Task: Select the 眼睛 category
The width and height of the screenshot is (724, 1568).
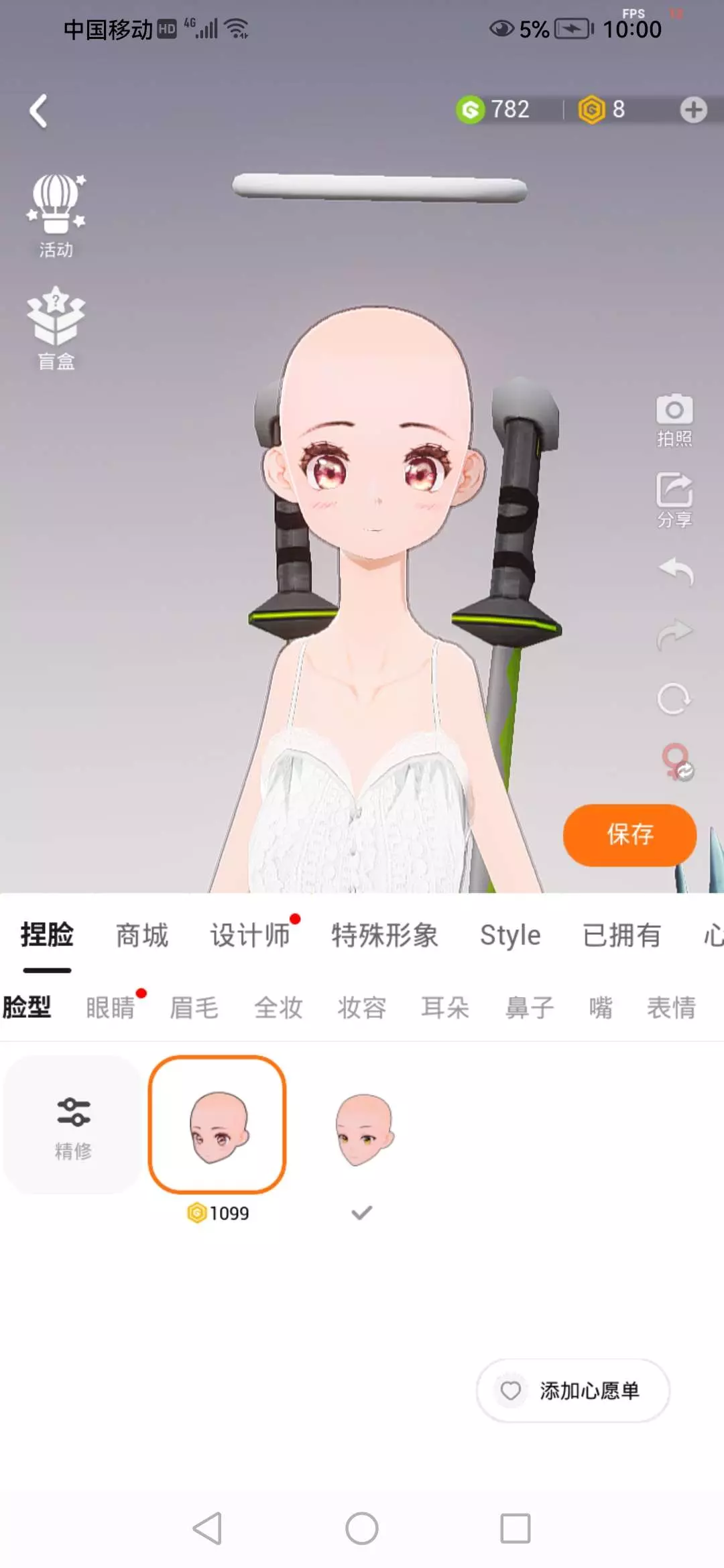Action: pos(111,1007)
